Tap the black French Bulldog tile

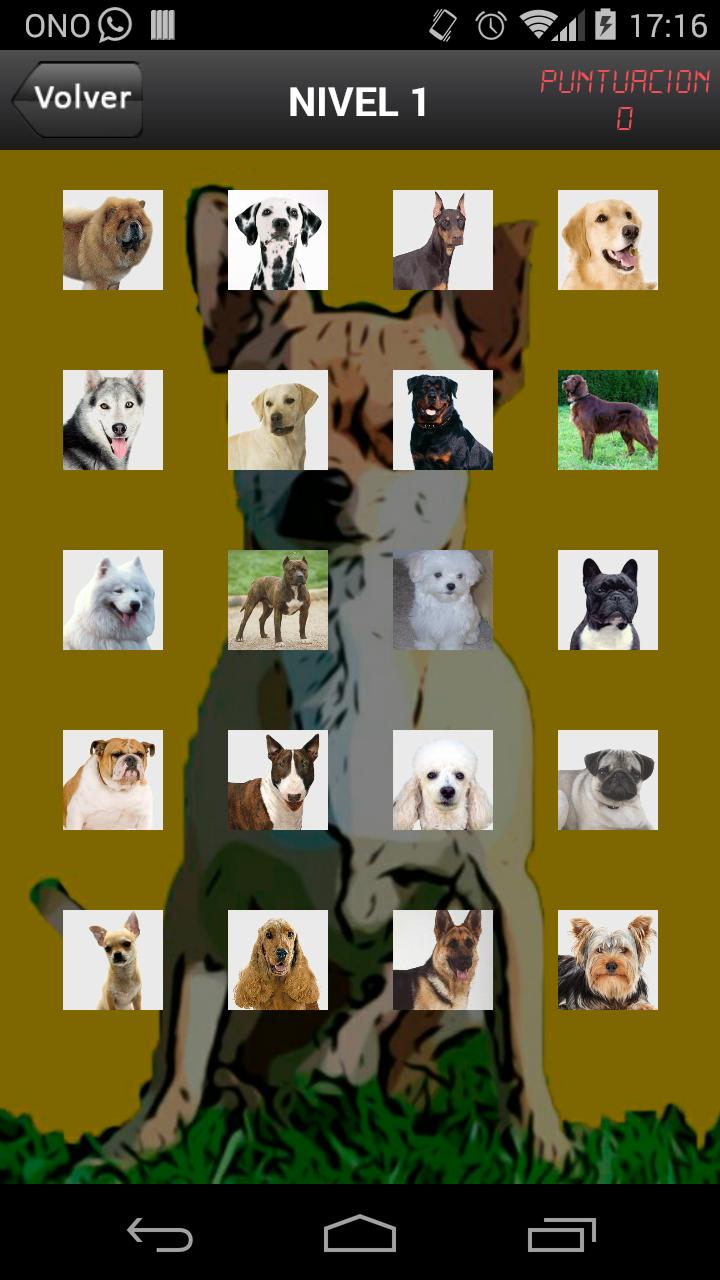(608, 600)
